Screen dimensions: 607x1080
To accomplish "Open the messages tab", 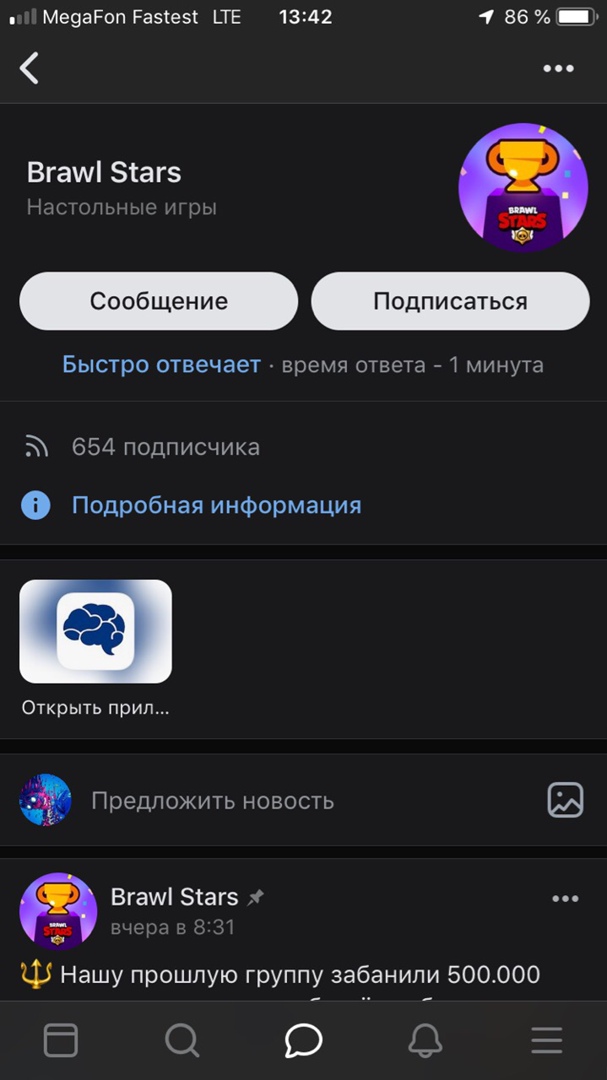I will 303,1041.
